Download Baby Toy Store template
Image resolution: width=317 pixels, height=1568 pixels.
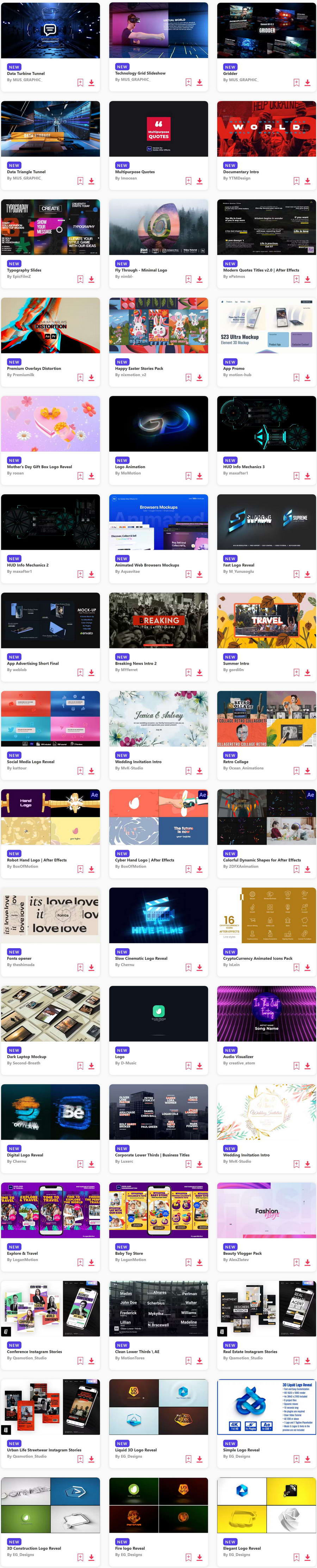pos(200,1262)
